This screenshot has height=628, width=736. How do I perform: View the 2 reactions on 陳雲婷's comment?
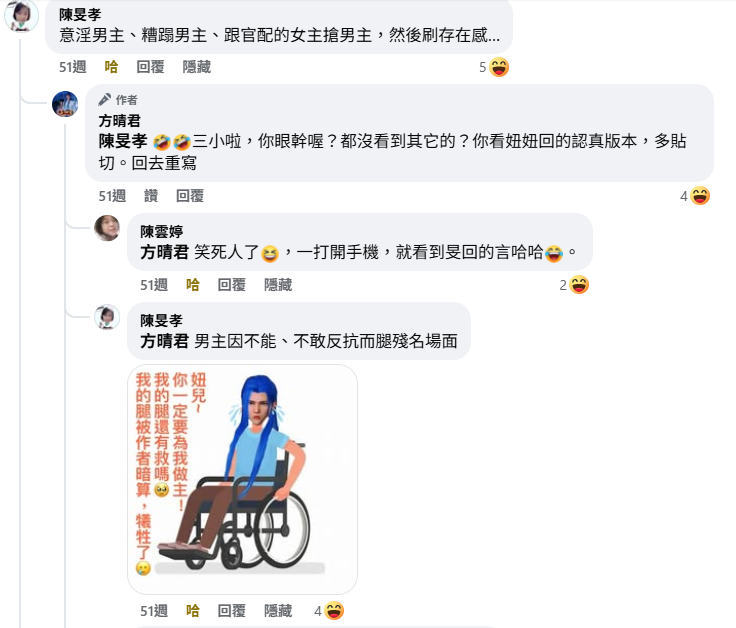tap(574, 285)
